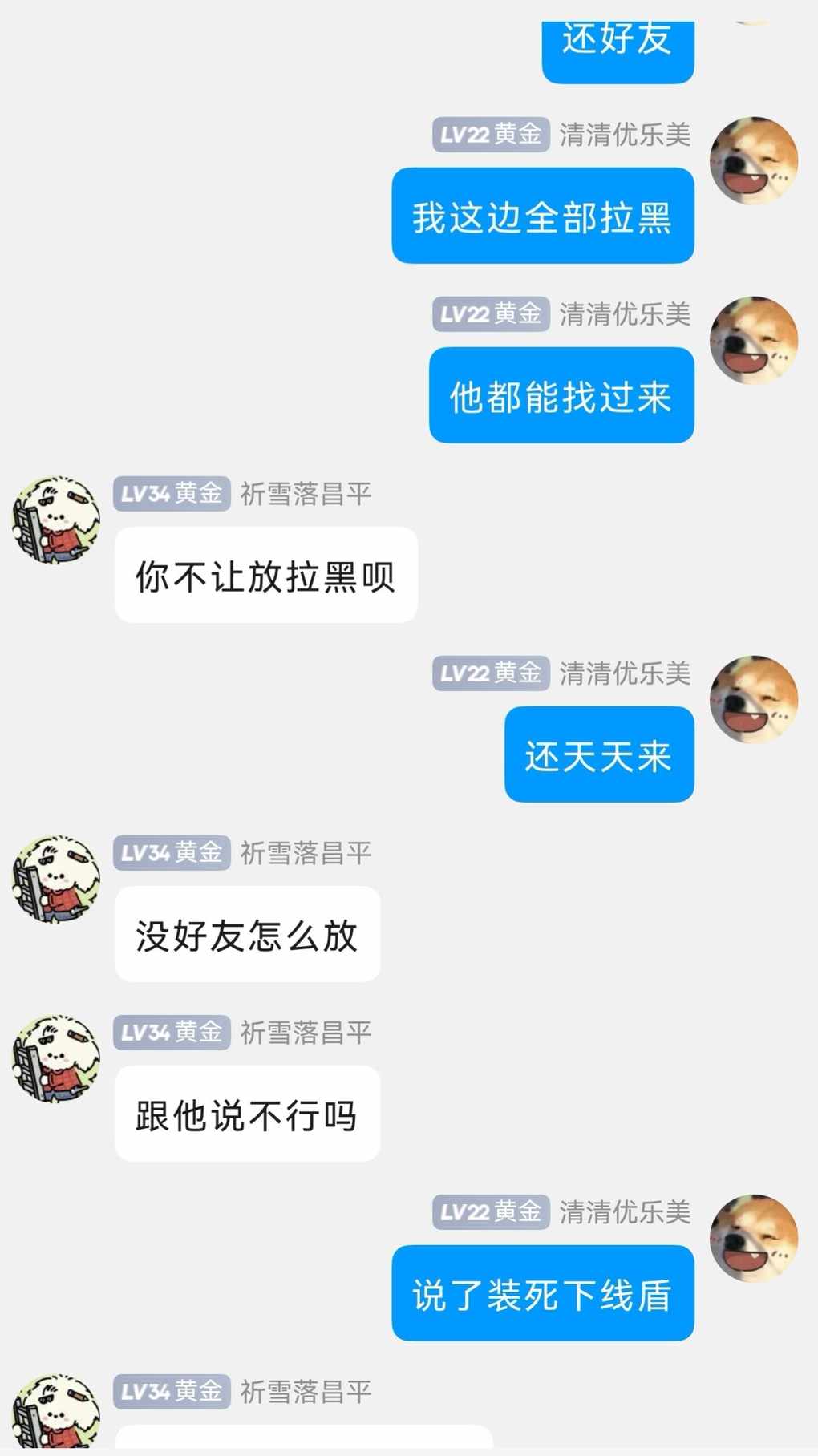Tap avatar next to "他都能找过来" message
The width and height of the screenshot is (818, 1456).
coord(754,341)
